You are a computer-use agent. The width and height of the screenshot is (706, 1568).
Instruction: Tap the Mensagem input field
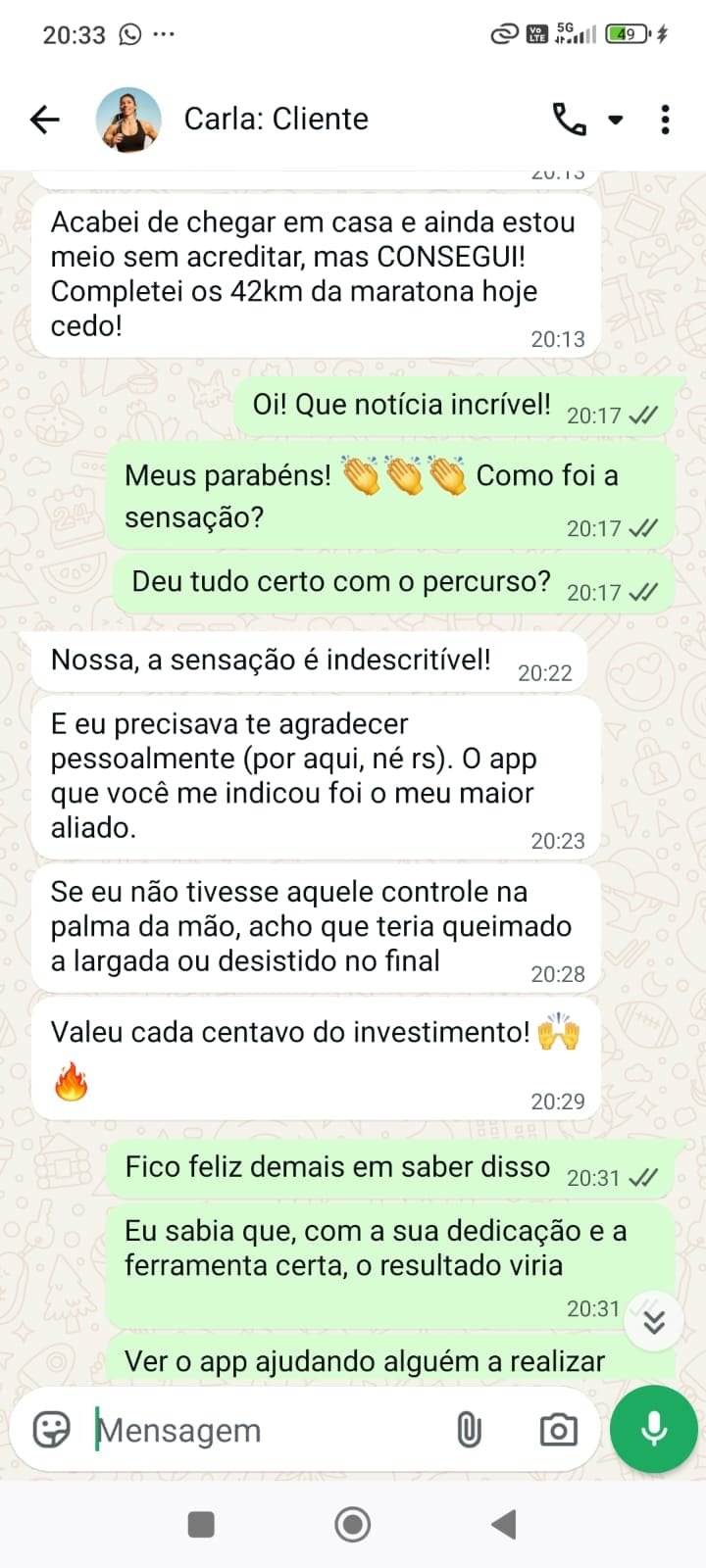(245, 1429)
